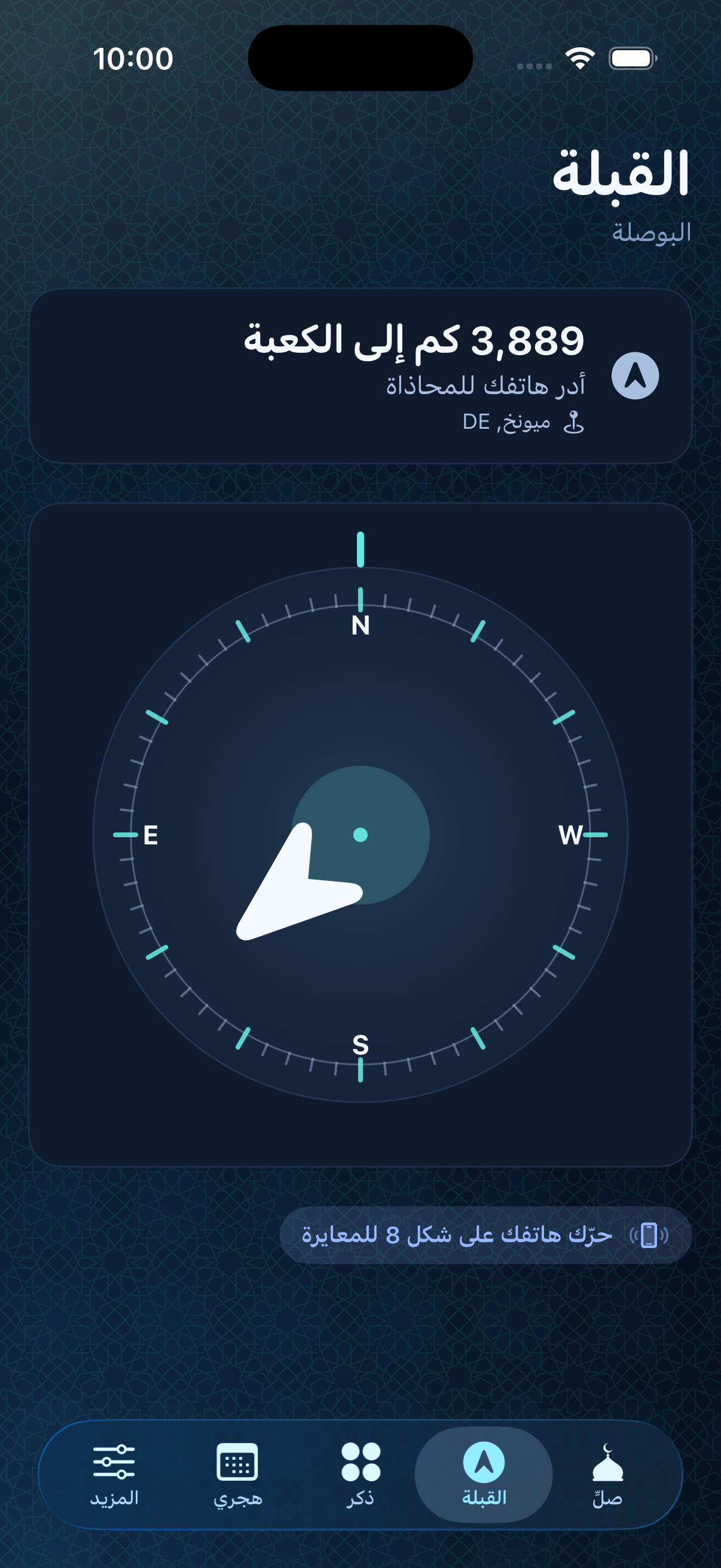Tap the N marker on the compass dial
Screen dimensions: 721x1568
tap(360, 624)
